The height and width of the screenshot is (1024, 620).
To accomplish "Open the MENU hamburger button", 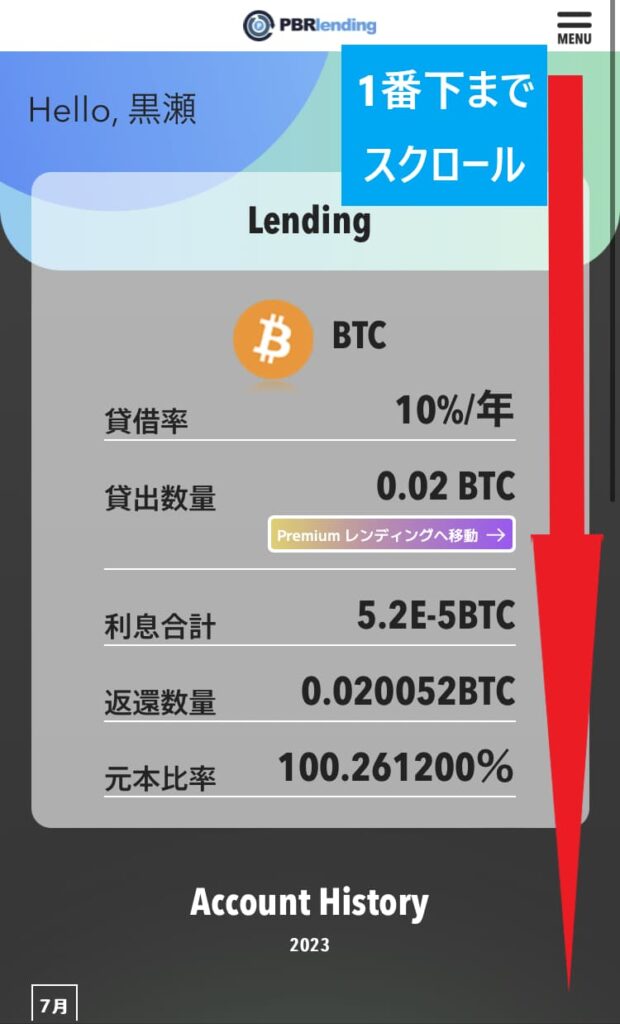I will [x=574, y=26].
